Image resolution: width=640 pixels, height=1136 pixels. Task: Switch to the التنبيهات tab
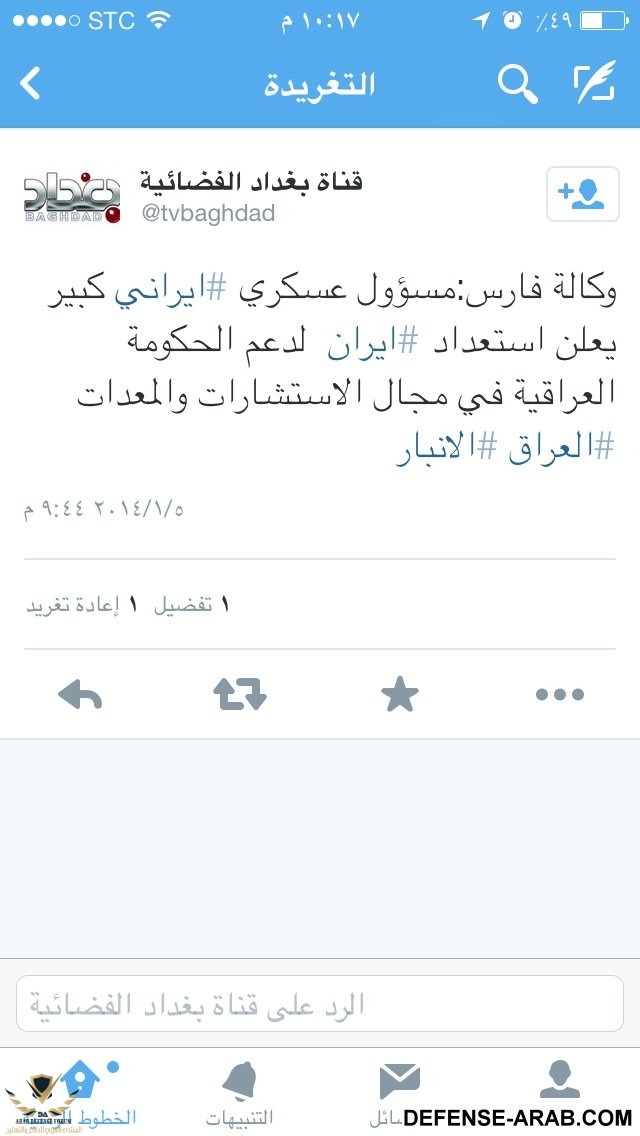[x=240, y=1092]
